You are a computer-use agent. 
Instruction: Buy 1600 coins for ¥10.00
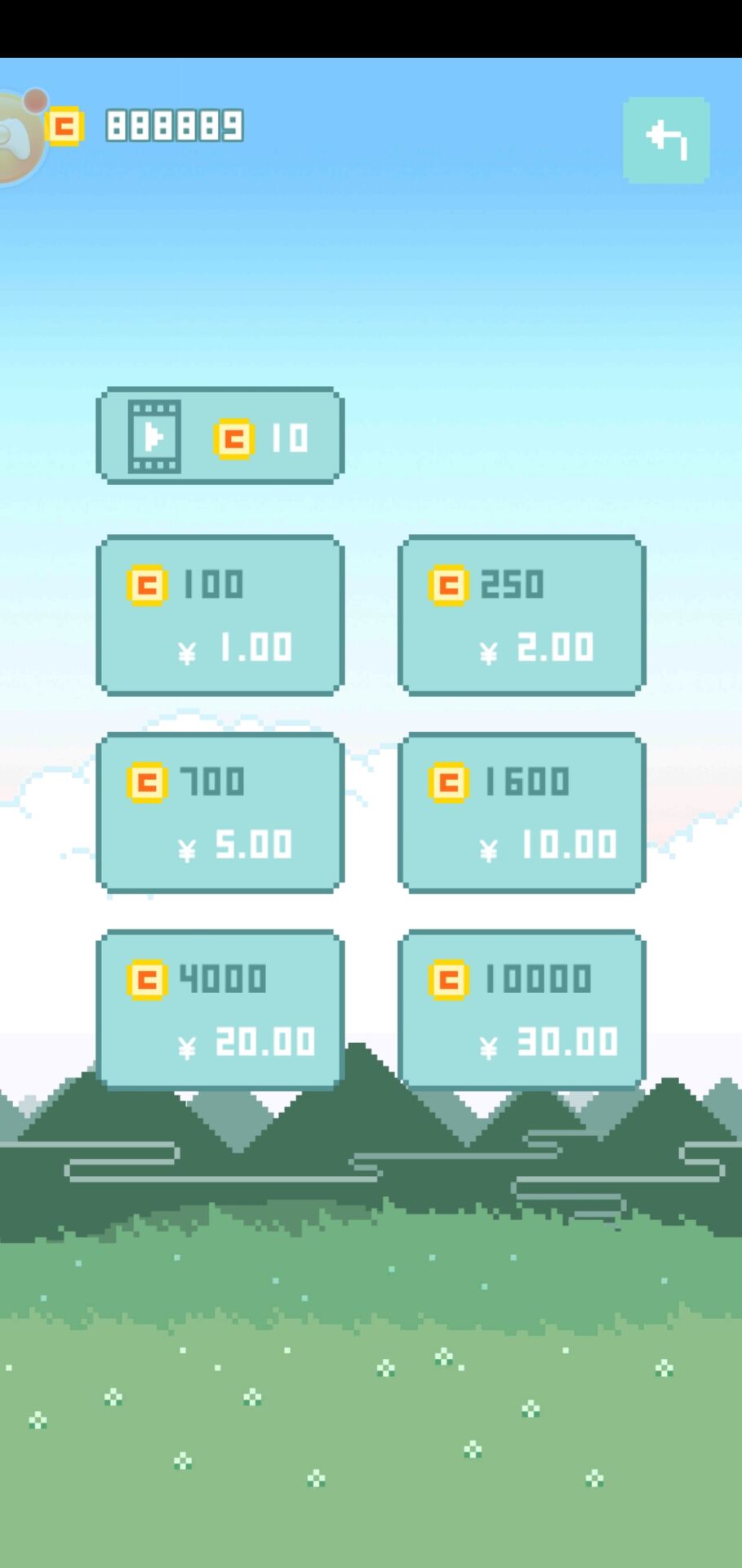click(x=522, y=813)
